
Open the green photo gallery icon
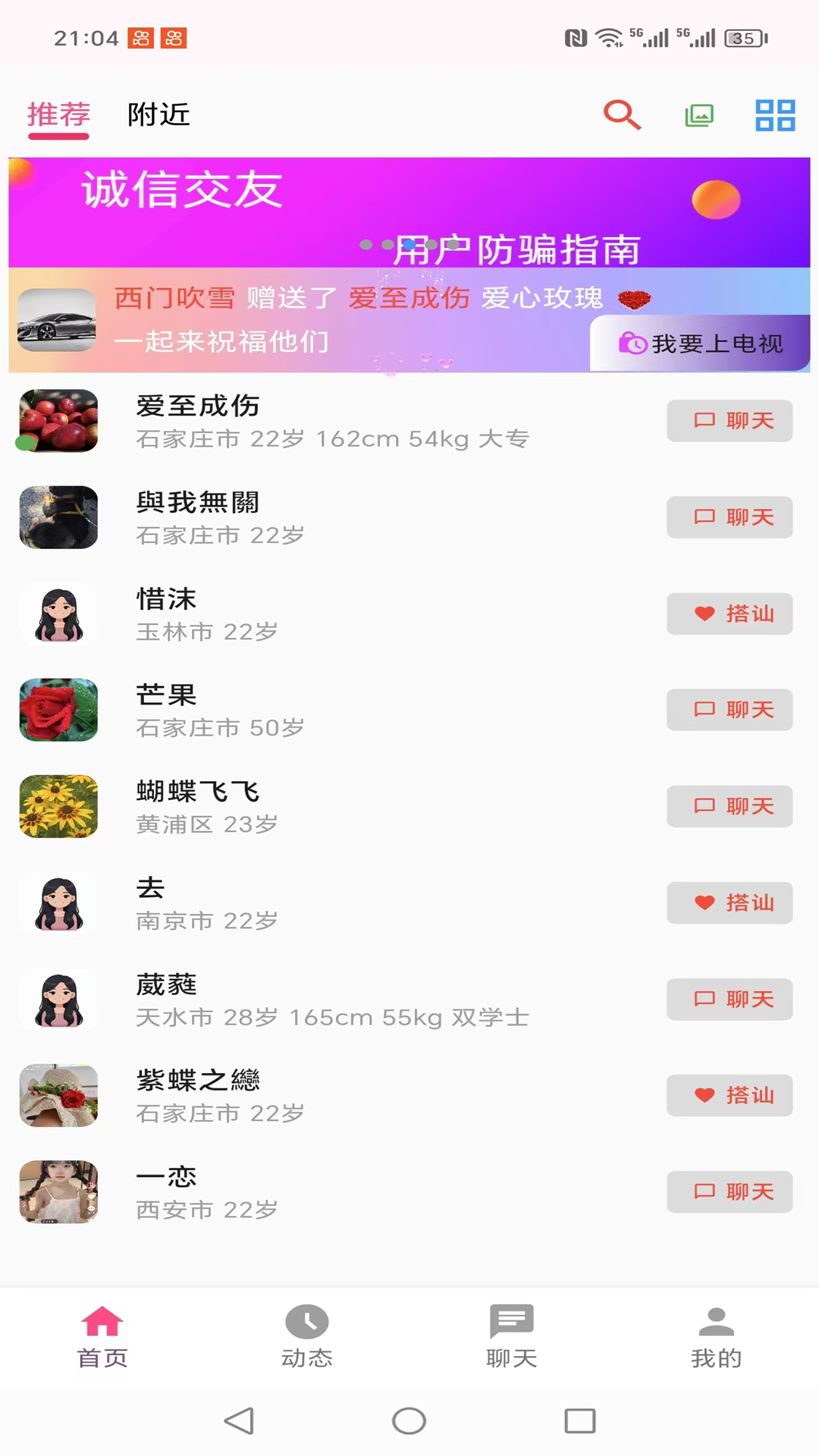pos(699,115)
